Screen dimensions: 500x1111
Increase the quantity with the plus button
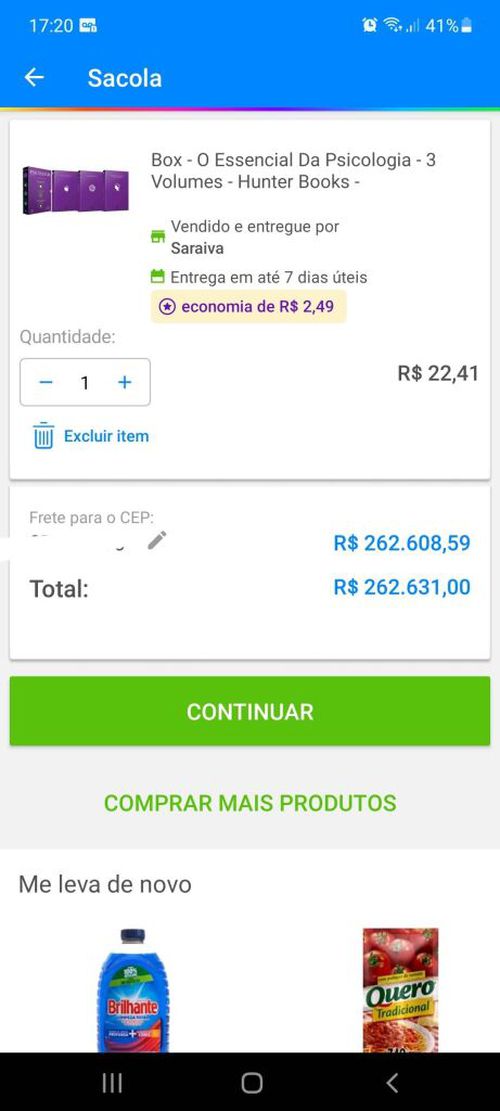coord(125,383)
